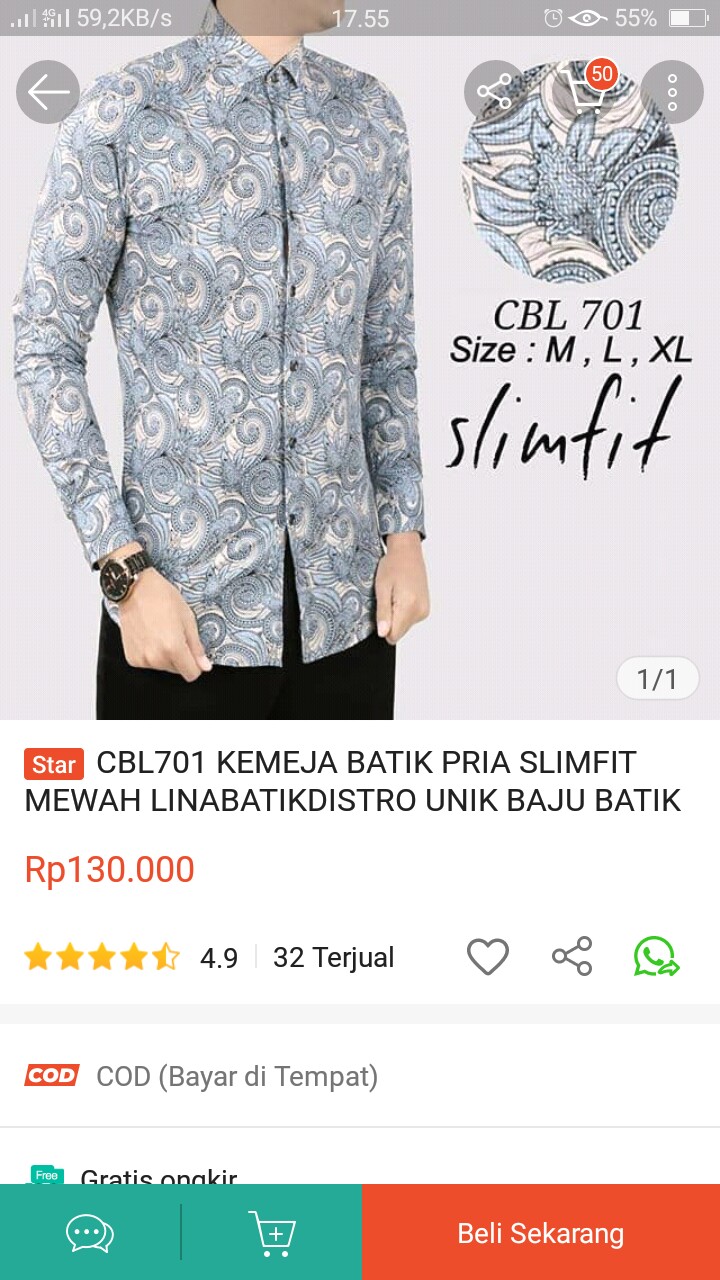Share the product using the share icon
The width and height of the screenshot is (720, 1280).
570,957
